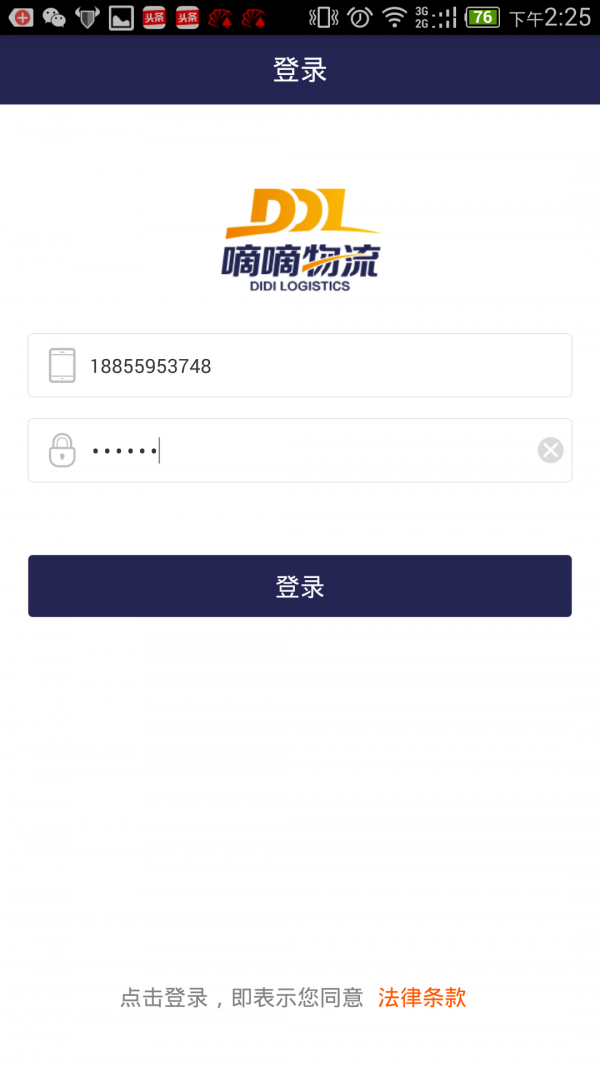Clear the password with the X icon
The image size is (600, 1067).
pyautogui.click(x=550, y=450)
